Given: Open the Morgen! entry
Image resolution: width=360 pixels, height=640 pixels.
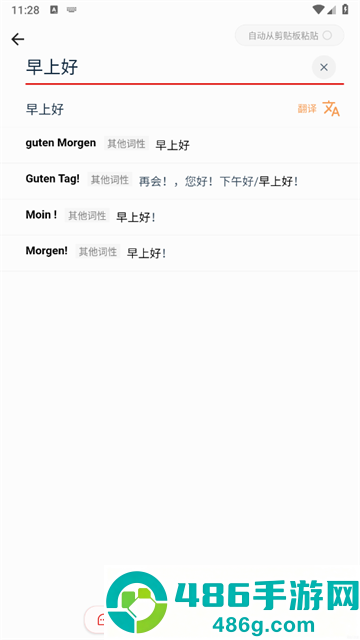Looking at the screenshot, I should (180, 253).
